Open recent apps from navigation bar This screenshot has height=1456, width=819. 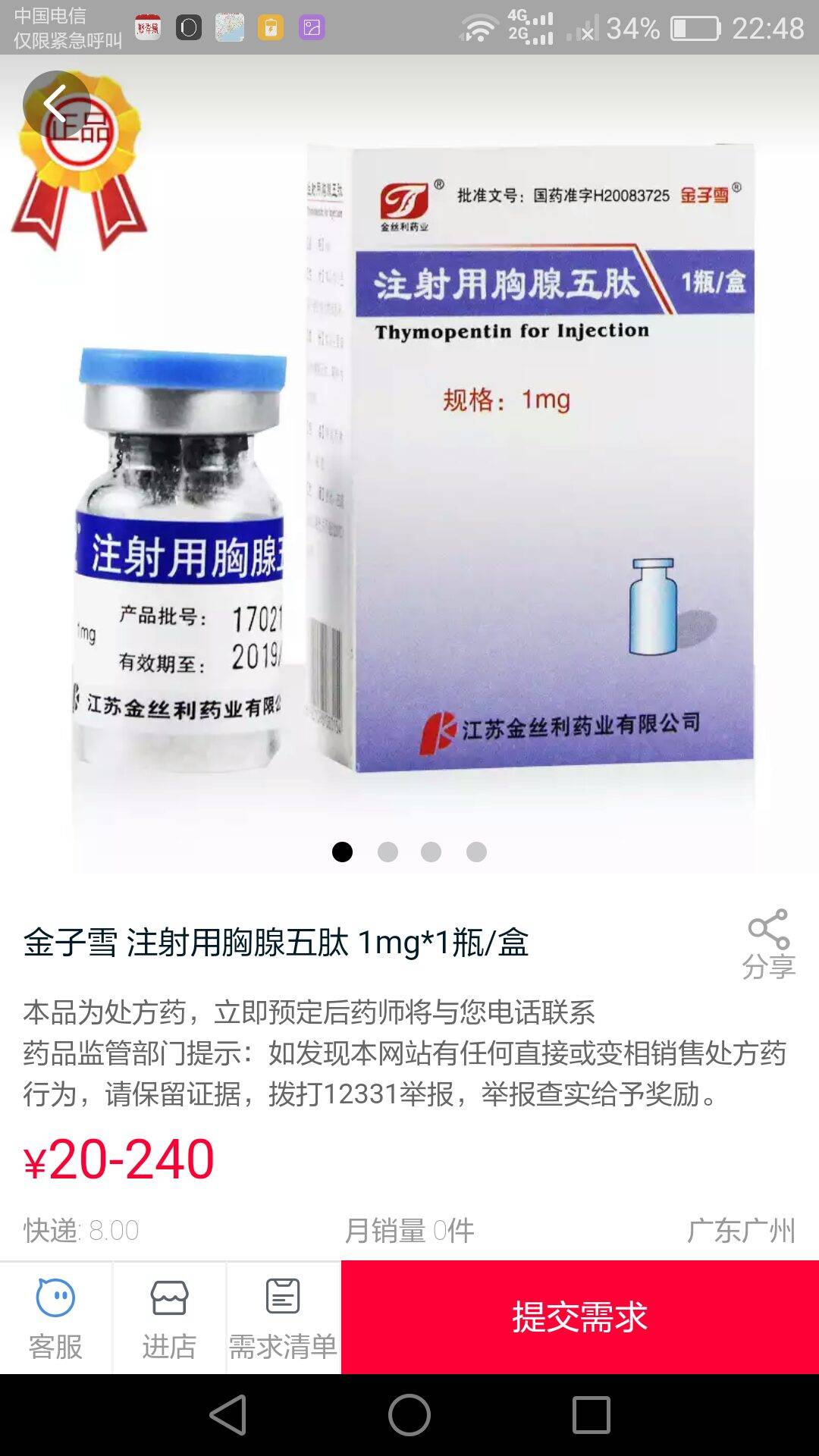click(591, 1415)
